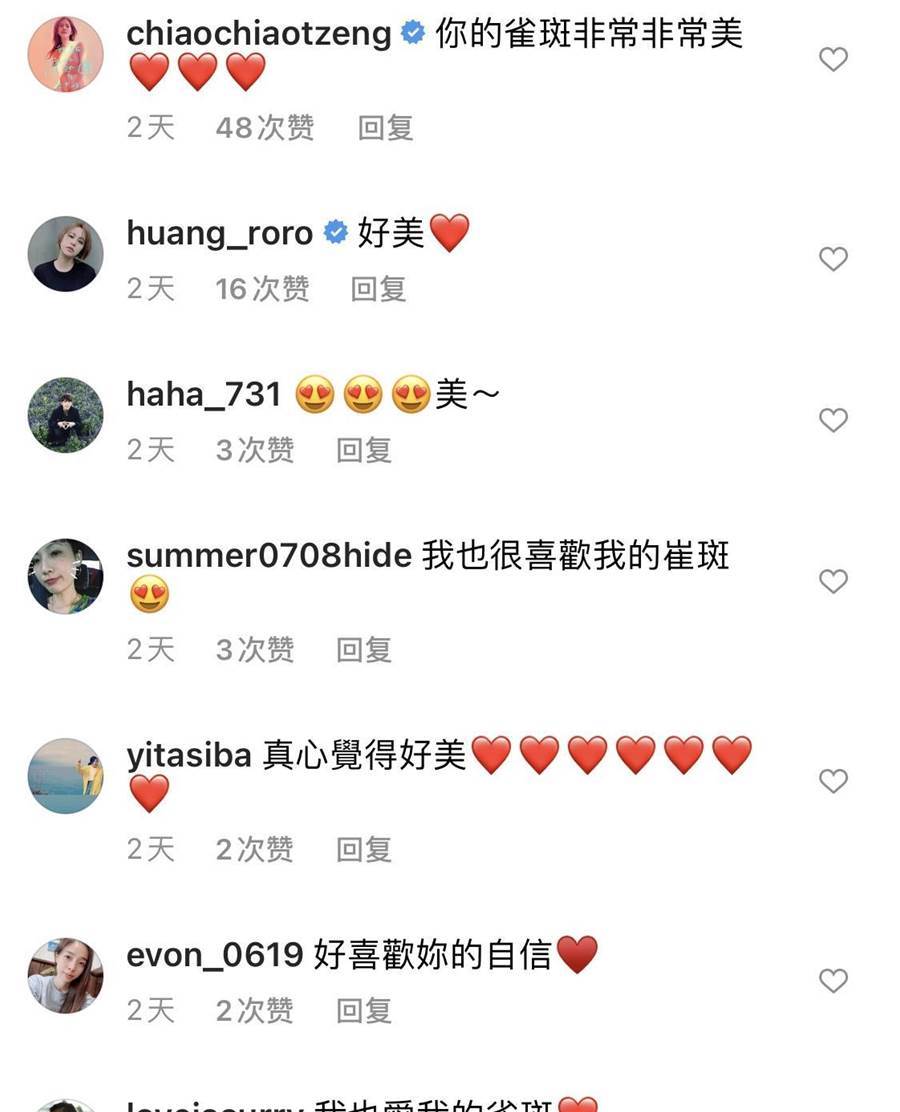The width and height of the screenshot is (900, 1112).
Task: Like huang_roro's comment
Action: 833,260
